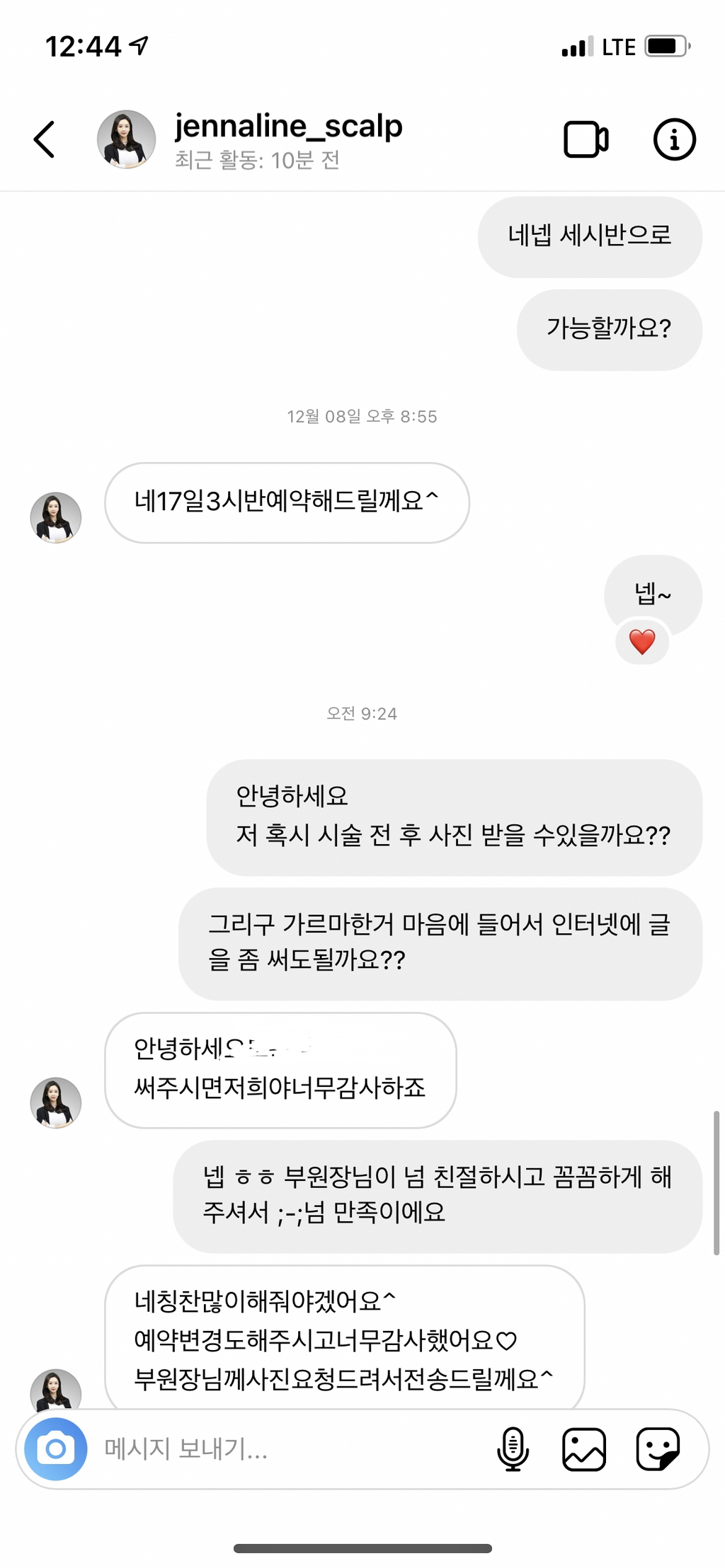Start a video call with jennaline_scalp

click(x=586, y=139)
